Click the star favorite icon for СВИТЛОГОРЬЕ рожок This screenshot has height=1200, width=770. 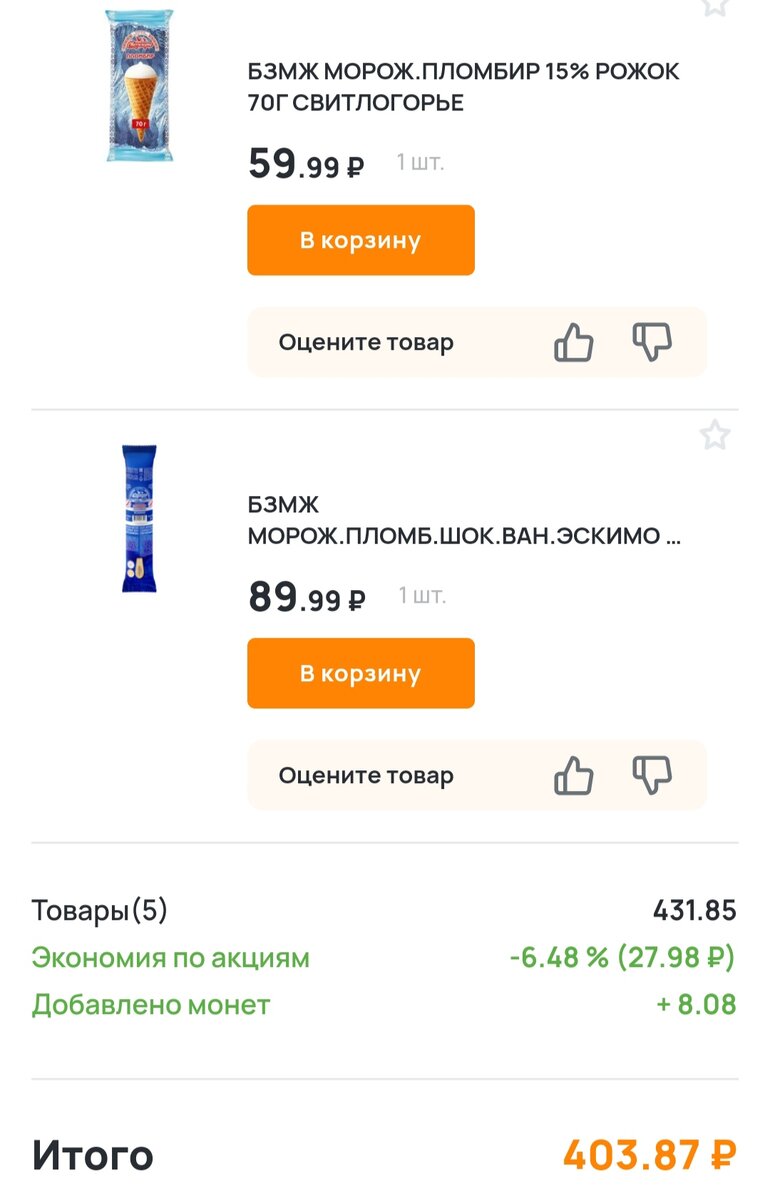pyautogui.click(x=714, y=8)
